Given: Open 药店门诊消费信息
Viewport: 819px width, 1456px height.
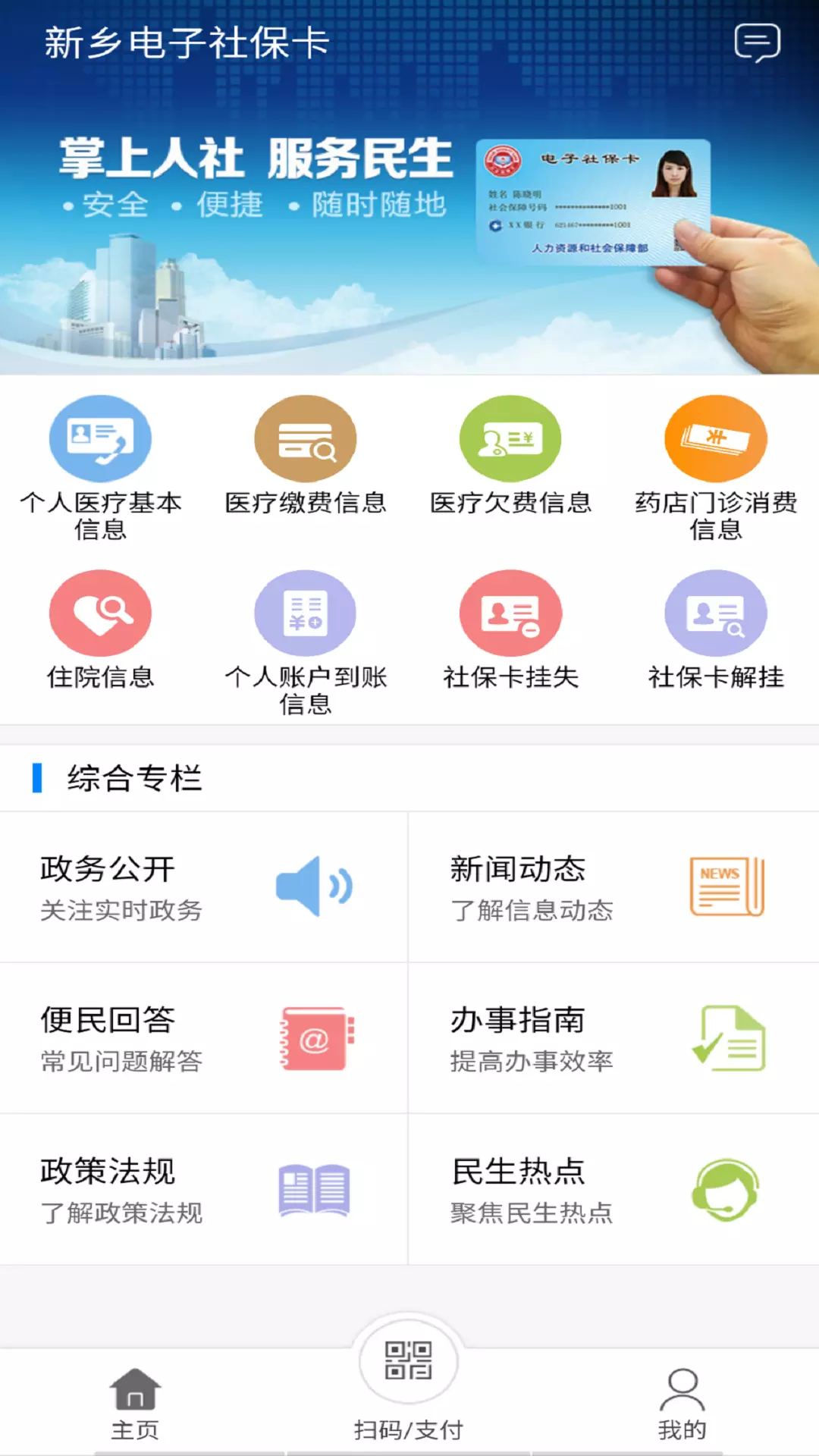Looking at the screenshot, I should tap(716, 467).
